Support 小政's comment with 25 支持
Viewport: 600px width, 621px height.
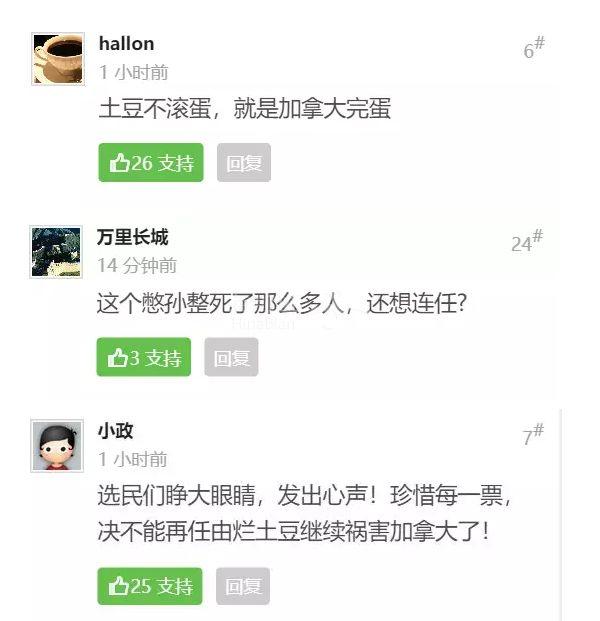pyautogui.click(x=150, y=586)
